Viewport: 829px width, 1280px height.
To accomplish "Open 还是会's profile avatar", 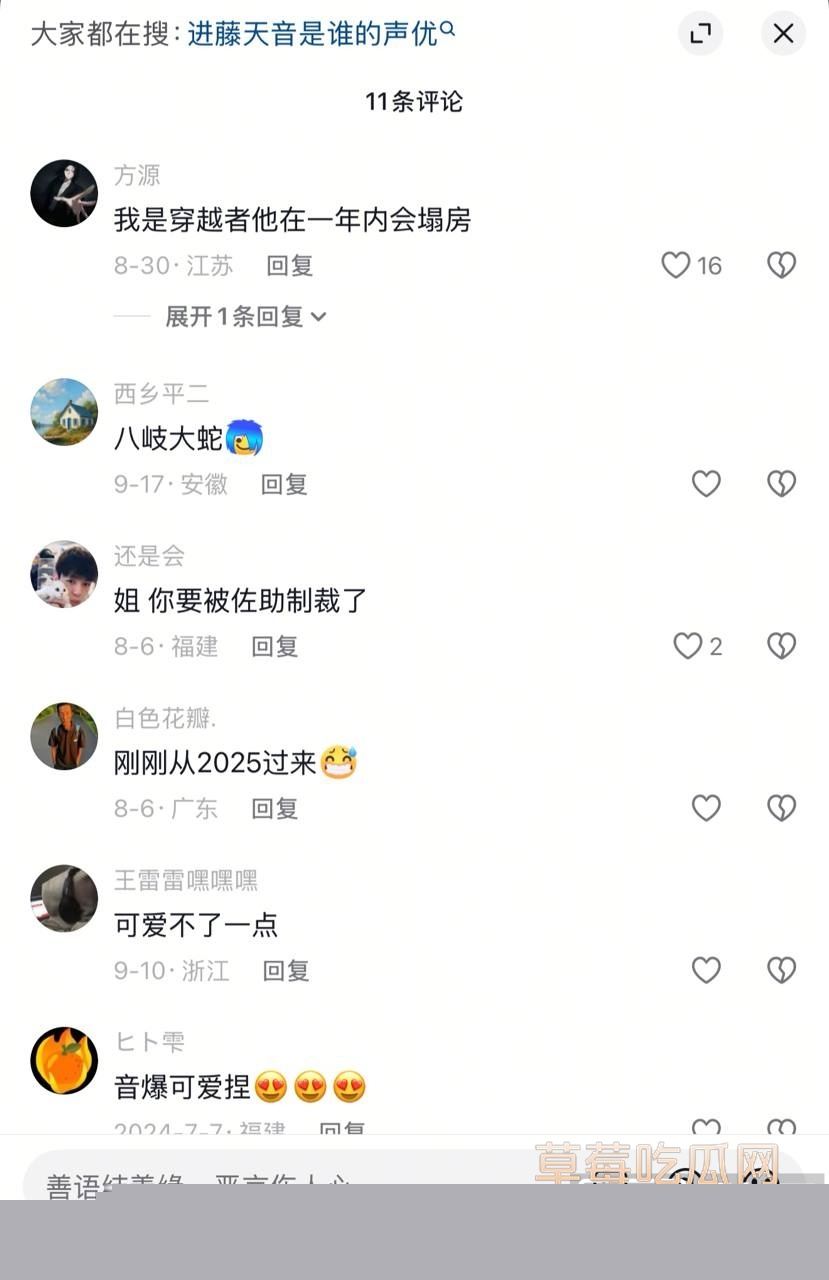I will click(x=64, y=575).
